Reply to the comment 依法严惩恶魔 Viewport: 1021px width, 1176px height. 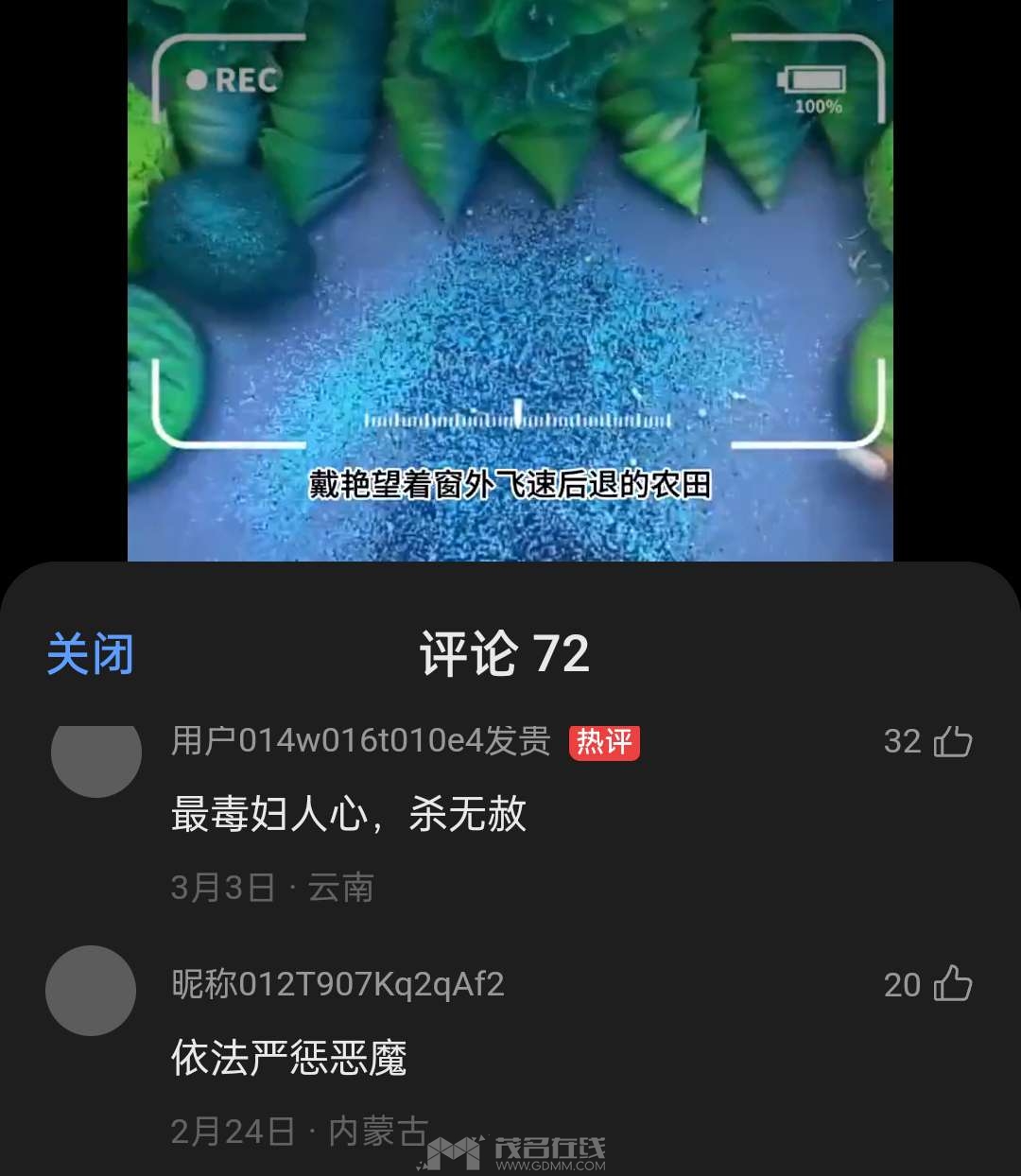tap(289, 1058)
